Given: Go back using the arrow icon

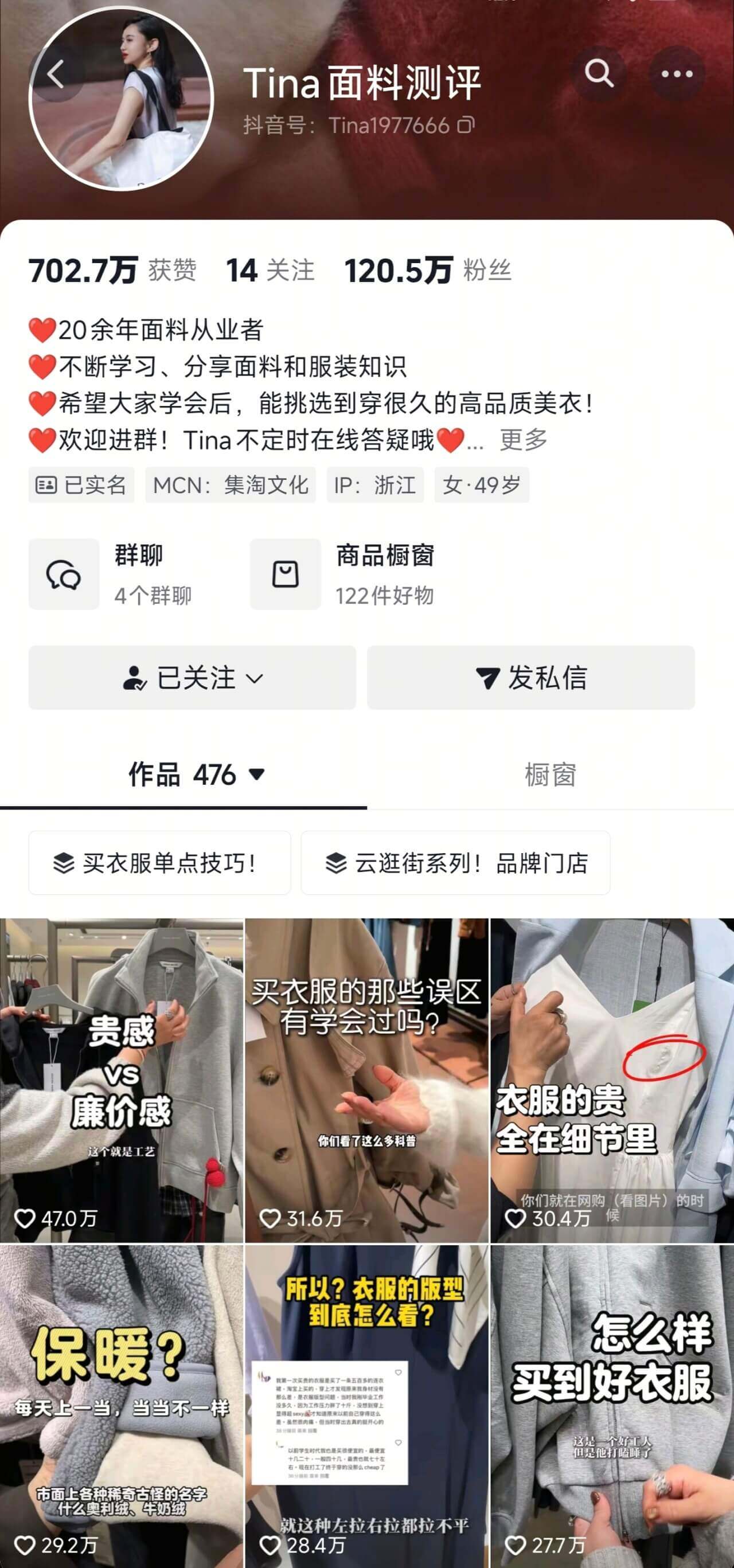Looking at the screenshot, I should (x=56, y=75).
